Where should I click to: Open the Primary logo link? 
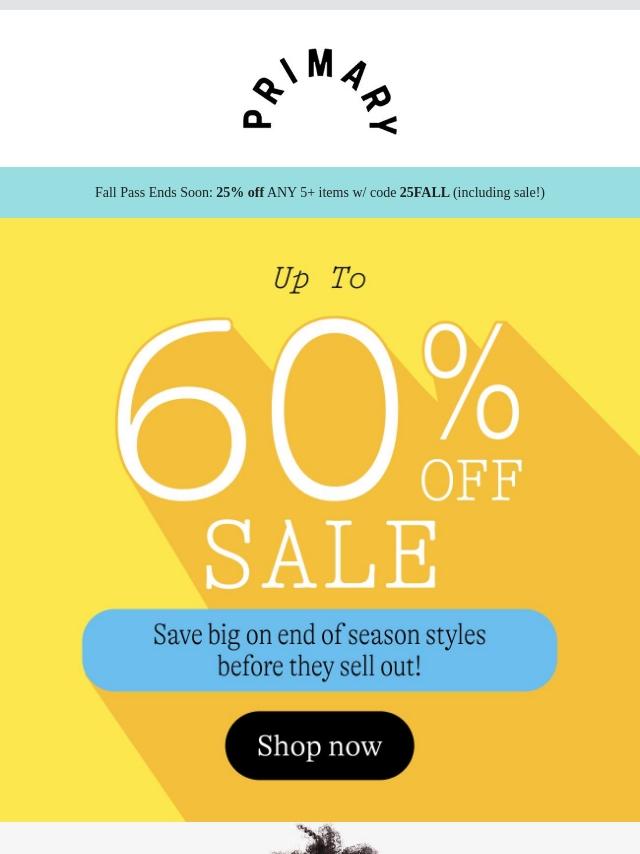(x=320, y=91)
